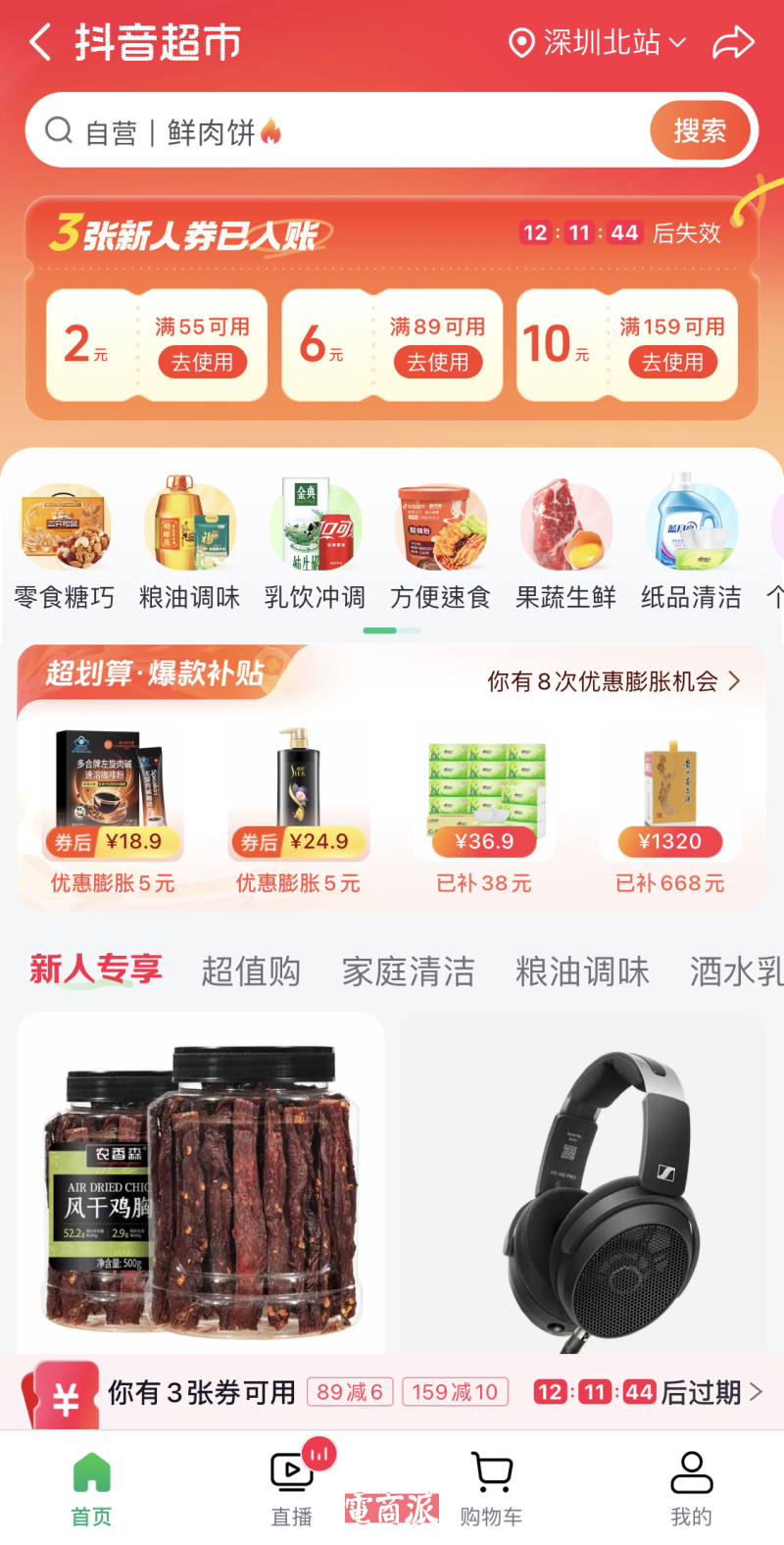Open the 购物车 tab
Image resolution: width=784 pixels, height=1545 pixels.
click(491, 1488)
